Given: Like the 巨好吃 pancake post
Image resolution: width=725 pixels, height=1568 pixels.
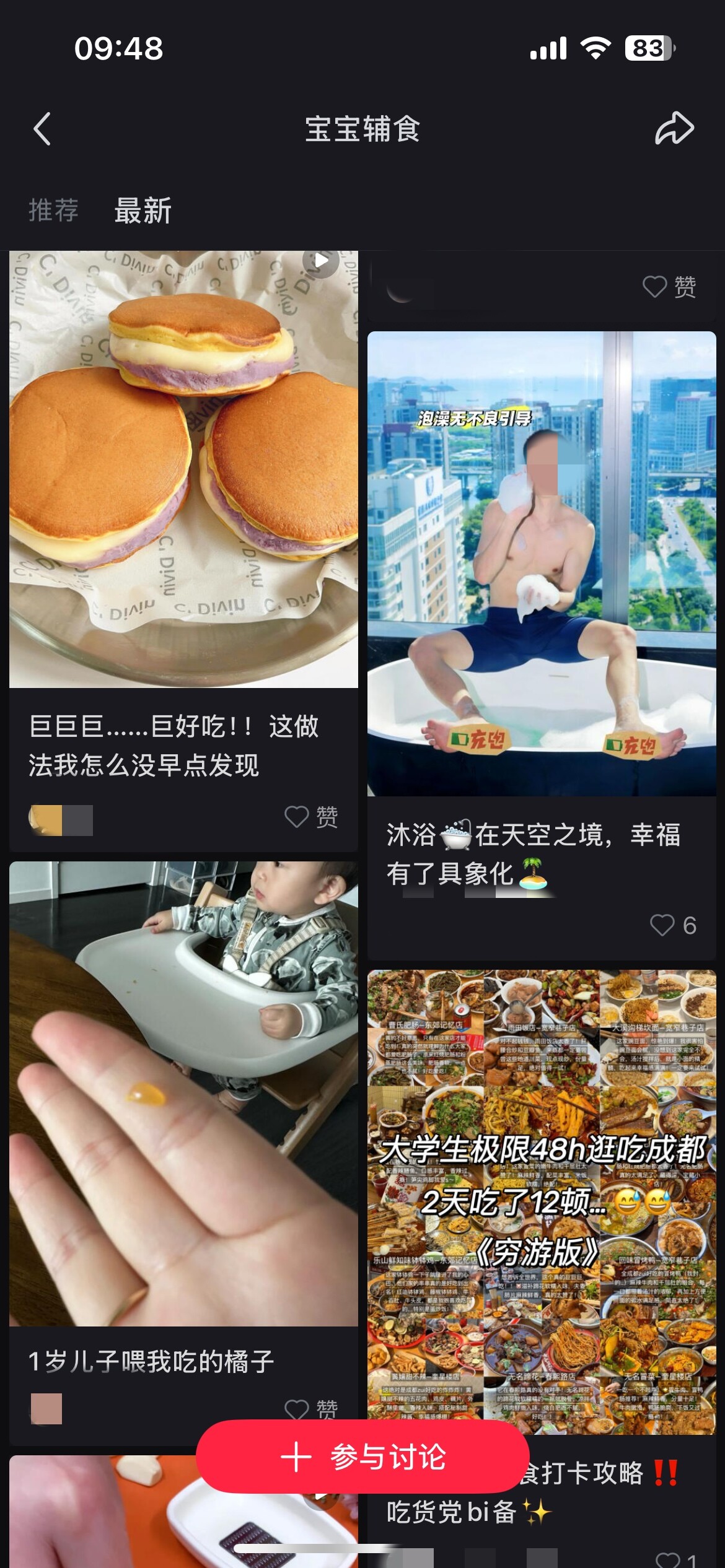Looking at the screenshot, I should pos(312,817).
